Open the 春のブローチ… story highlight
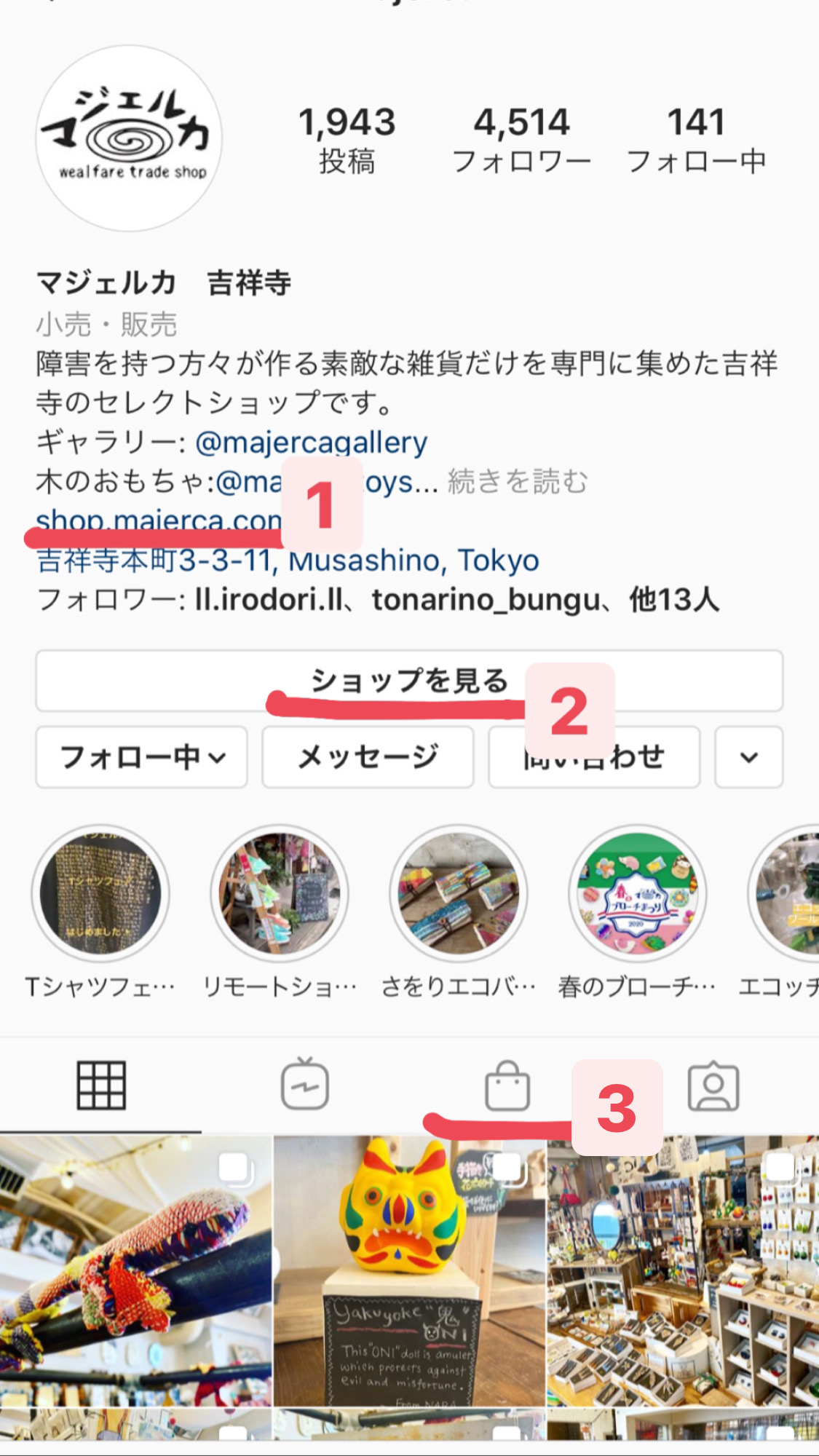The height and width of the screenshot is (1456, 819). pos(637,894)
